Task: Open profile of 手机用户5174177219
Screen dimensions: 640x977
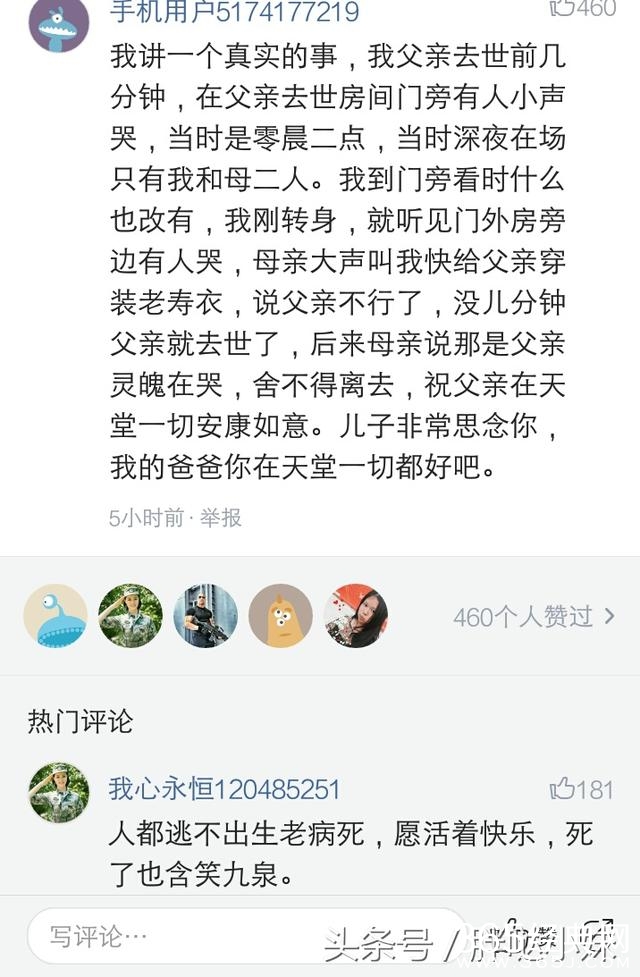Action: [234, 12]
